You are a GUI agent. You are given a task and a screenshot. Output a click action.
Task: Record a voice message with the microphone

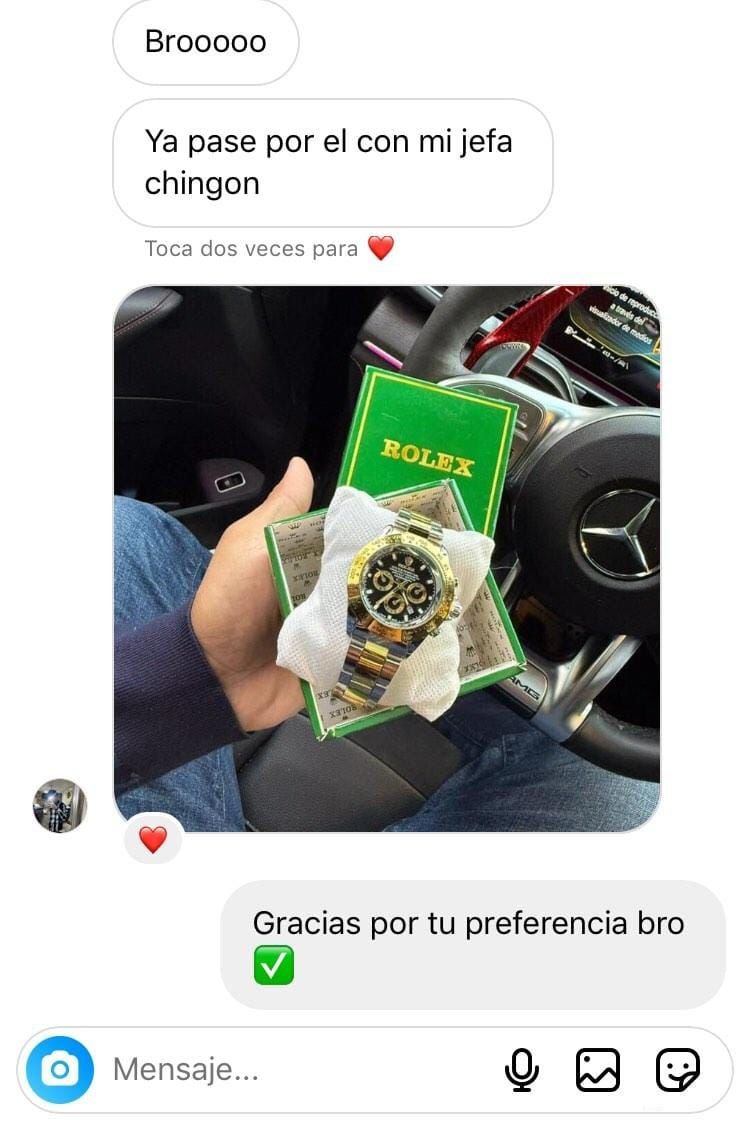pyautogui.click(x=521, y=1070)
